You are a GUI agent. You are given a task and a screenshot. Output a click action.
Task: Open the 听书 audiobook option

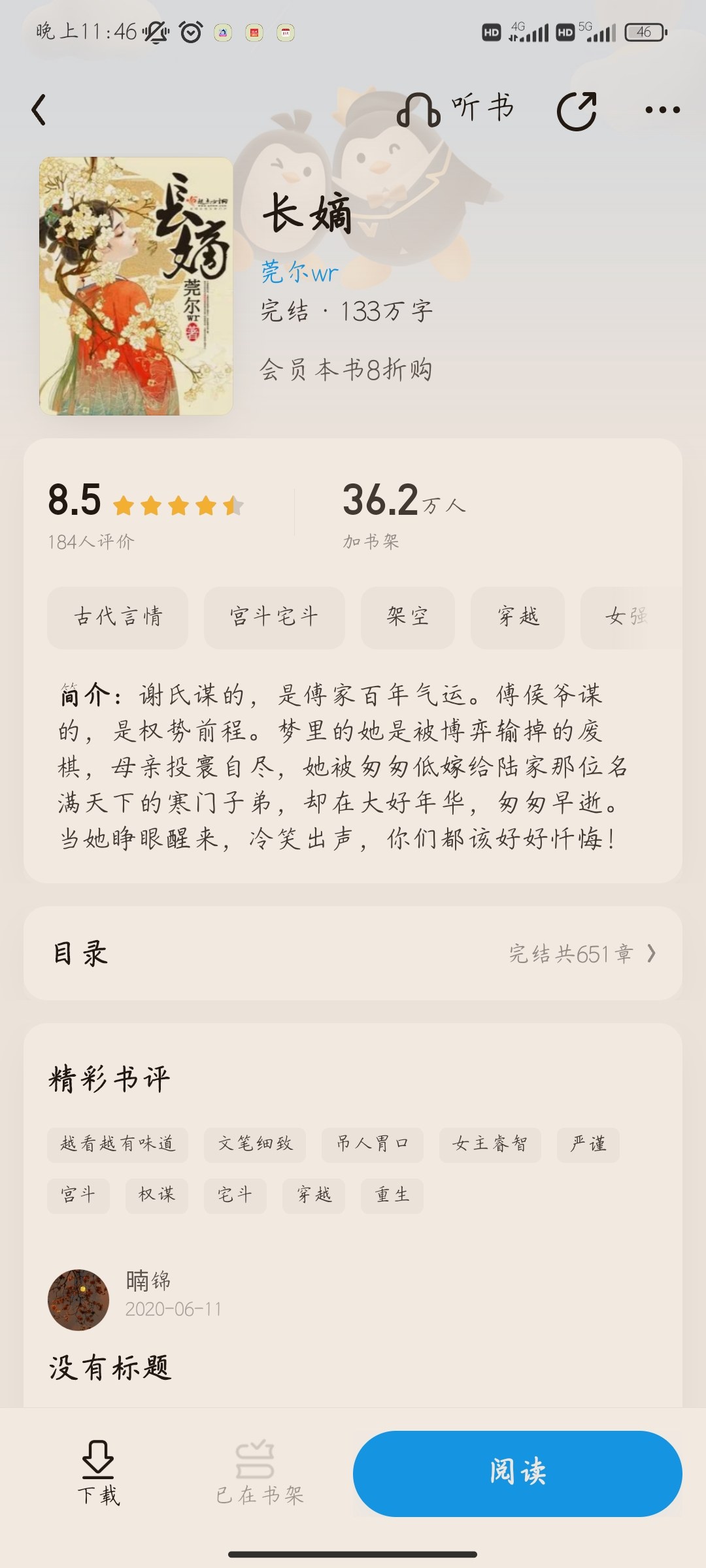[456, 109]
